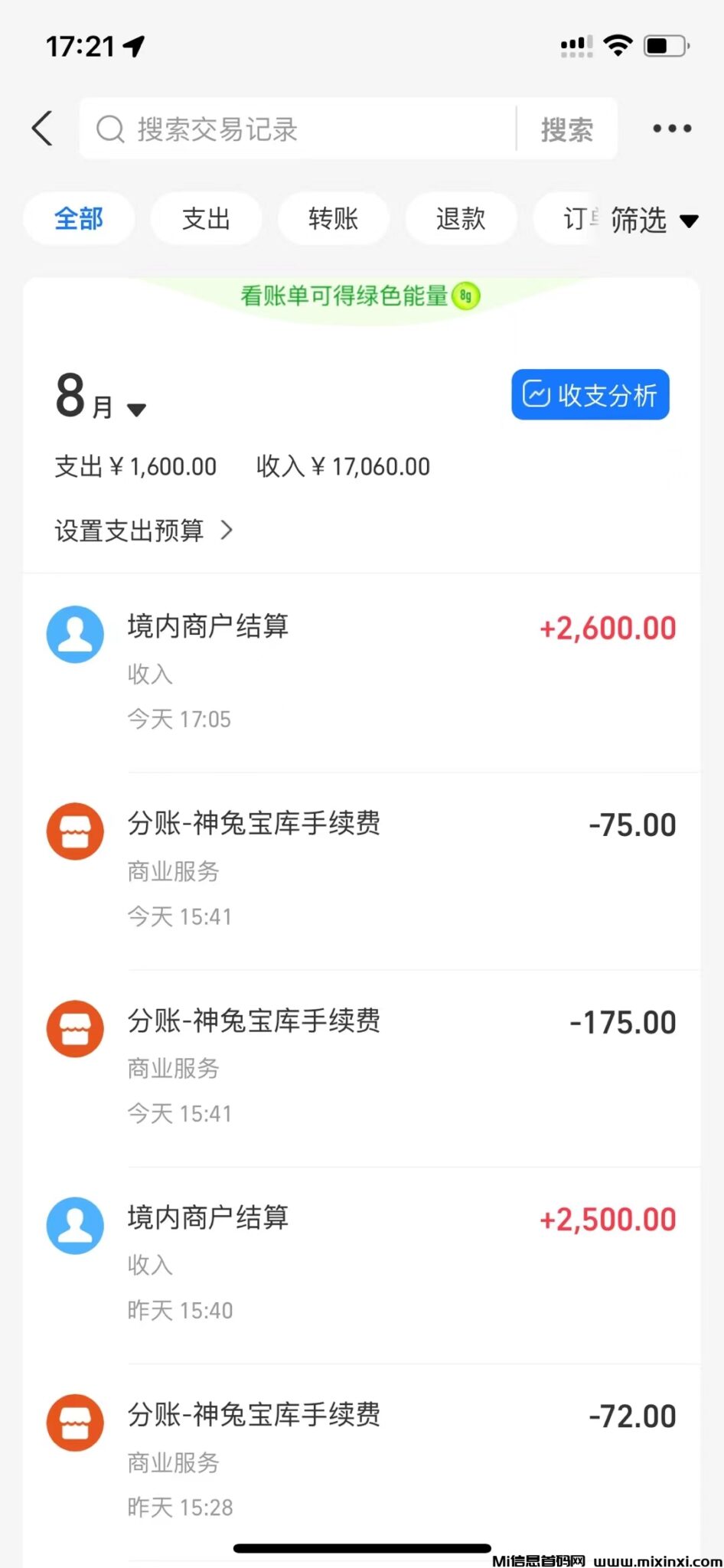Tap the green energy 8g badge icon
This screenshot has height=1568, width=724.
tap(465, 296)
